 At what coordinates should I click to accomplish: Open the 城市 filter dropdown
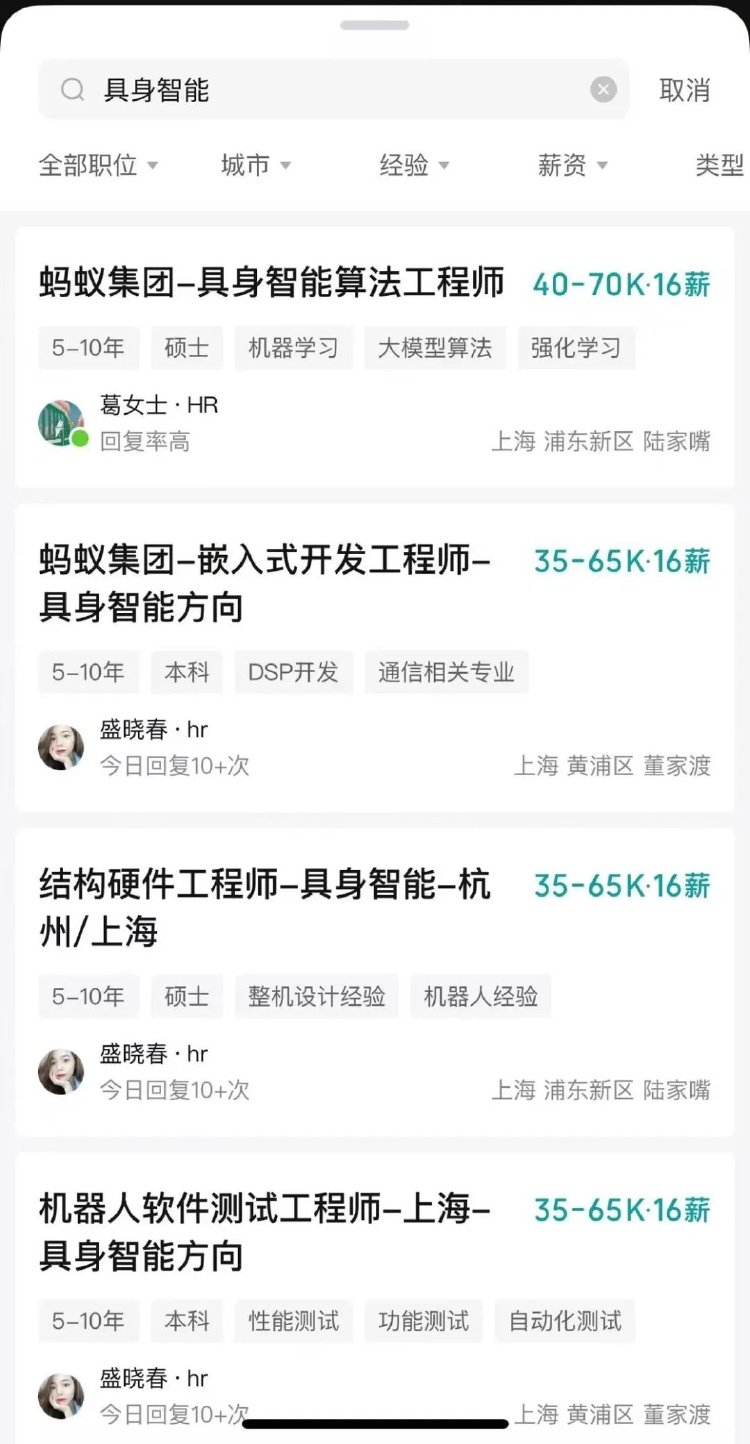(x=256, y=165)
